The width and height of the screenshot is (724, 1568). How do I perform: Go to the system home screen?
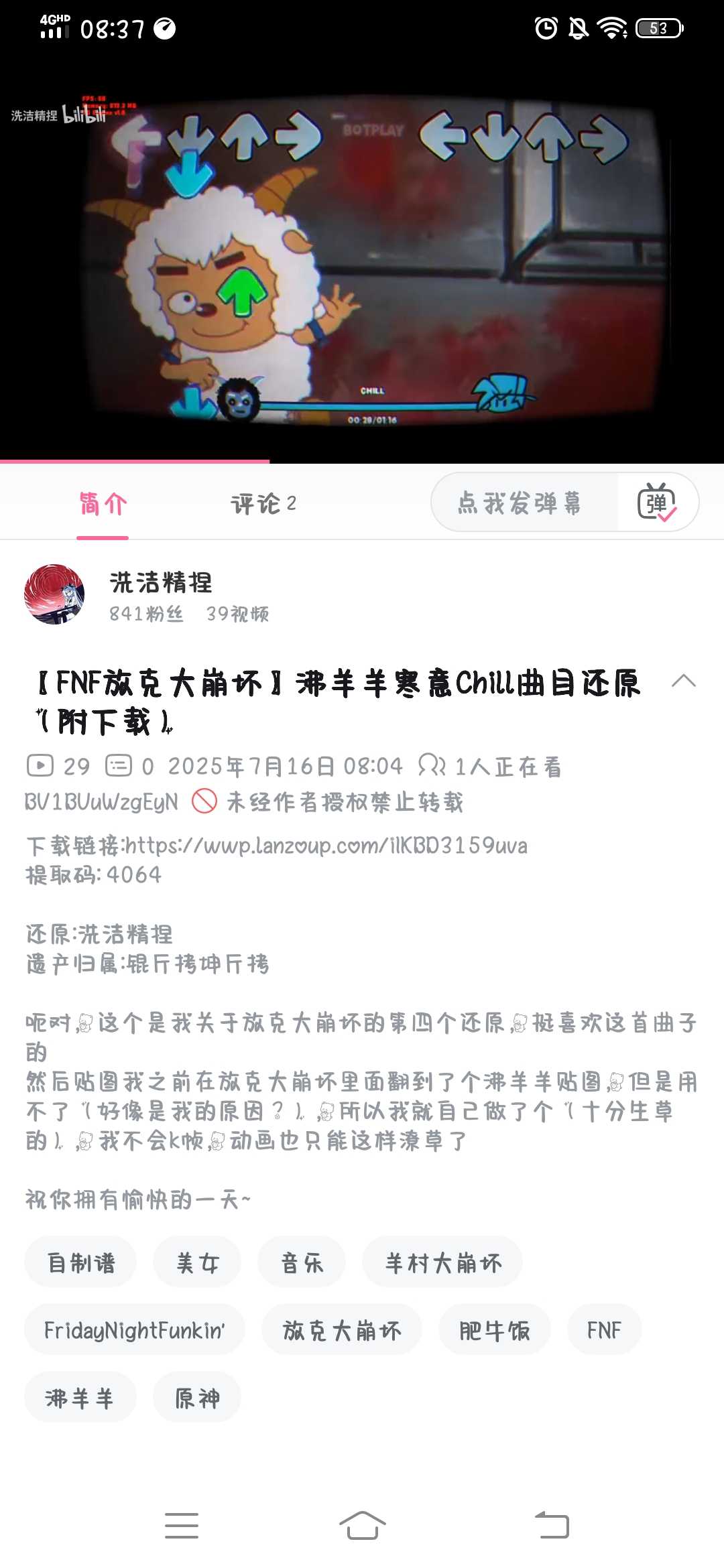tap(362, 1526)
